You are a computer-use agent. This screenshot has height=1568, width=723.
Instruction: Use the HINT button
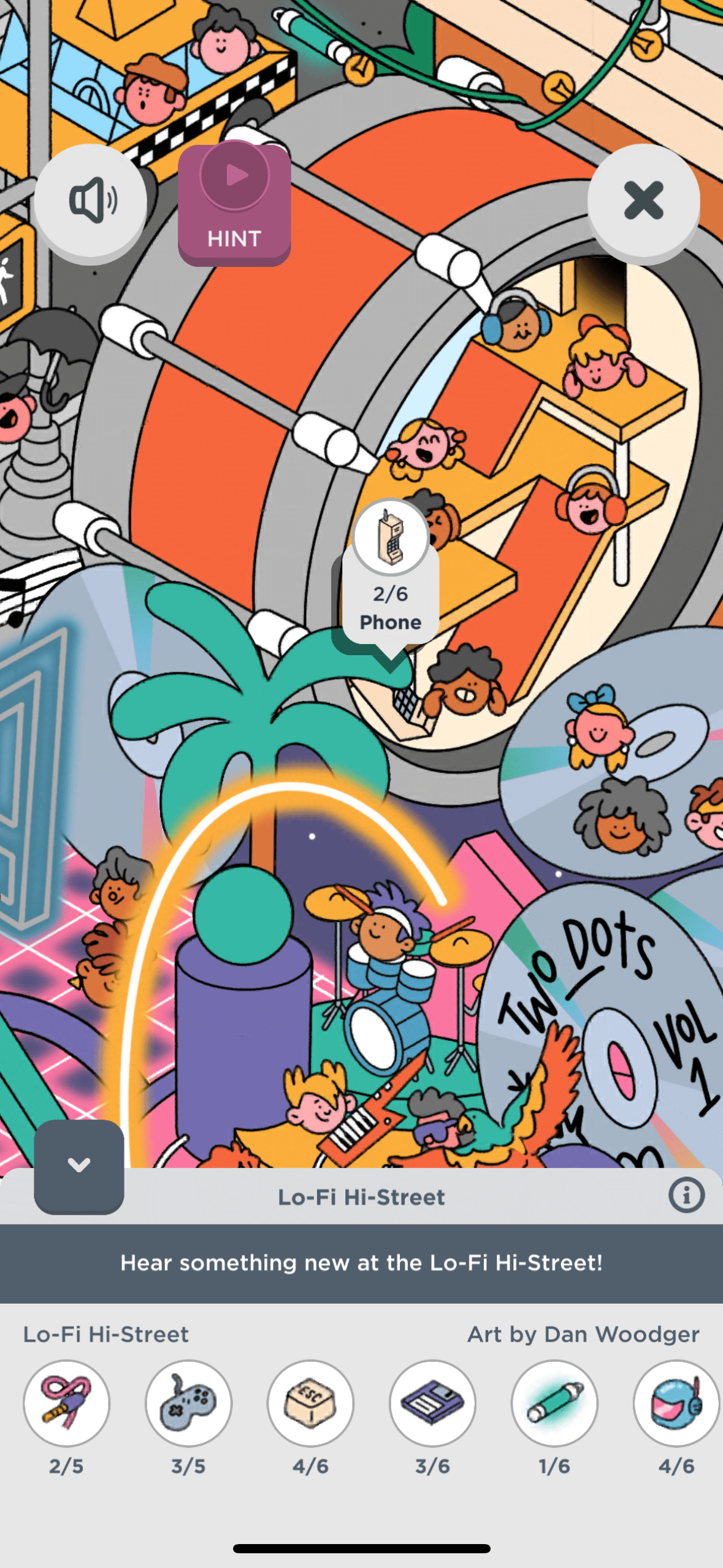click(234, 204)
